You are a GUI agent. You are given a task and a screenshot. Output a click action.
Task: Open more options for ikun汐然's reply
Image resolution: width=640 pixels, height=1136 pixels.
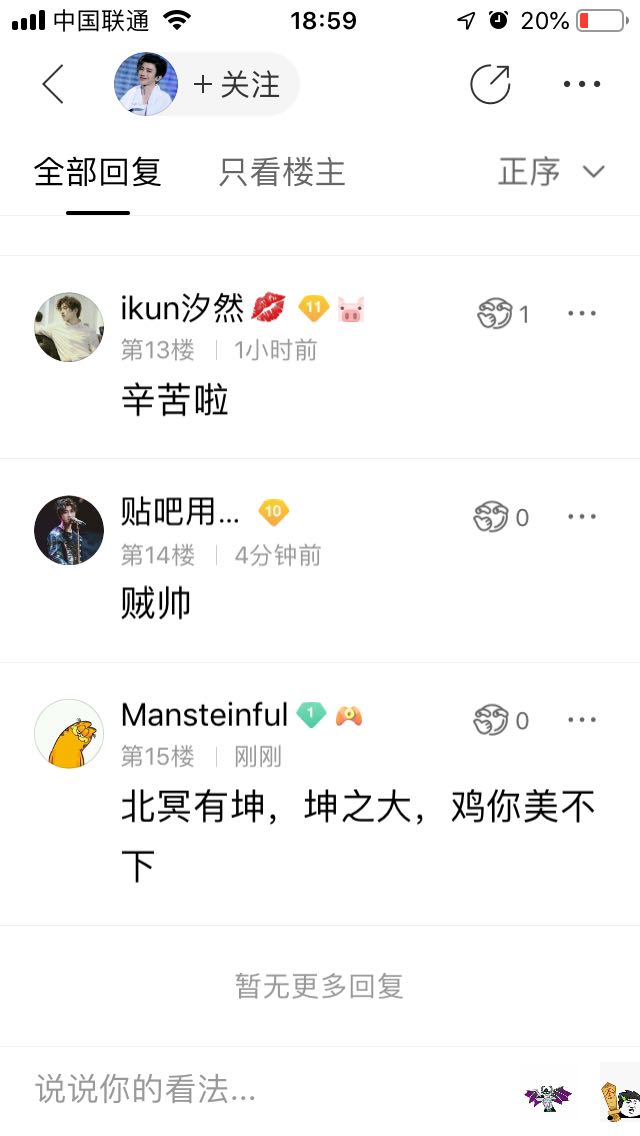pos(582,314)
